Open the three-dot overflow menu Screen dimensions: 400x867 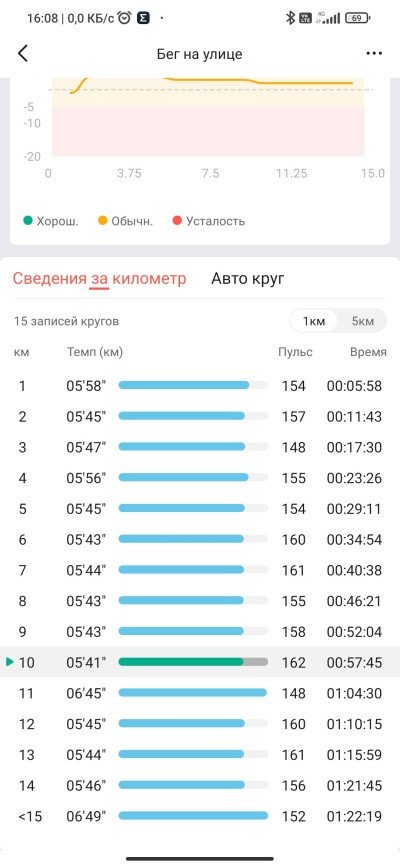click(374, 54)
